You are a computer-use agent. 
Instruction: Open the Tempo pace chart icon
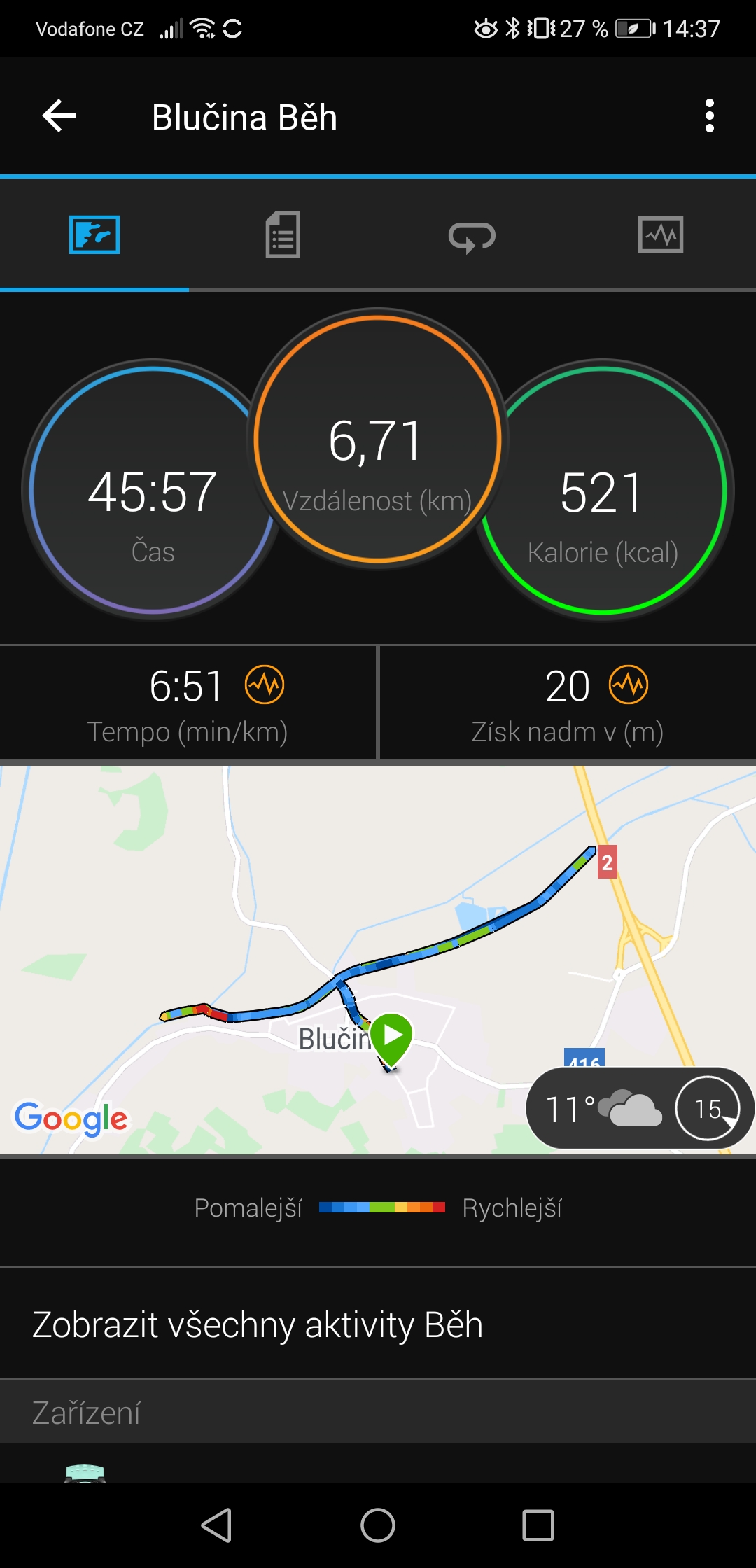click(265, 685)
